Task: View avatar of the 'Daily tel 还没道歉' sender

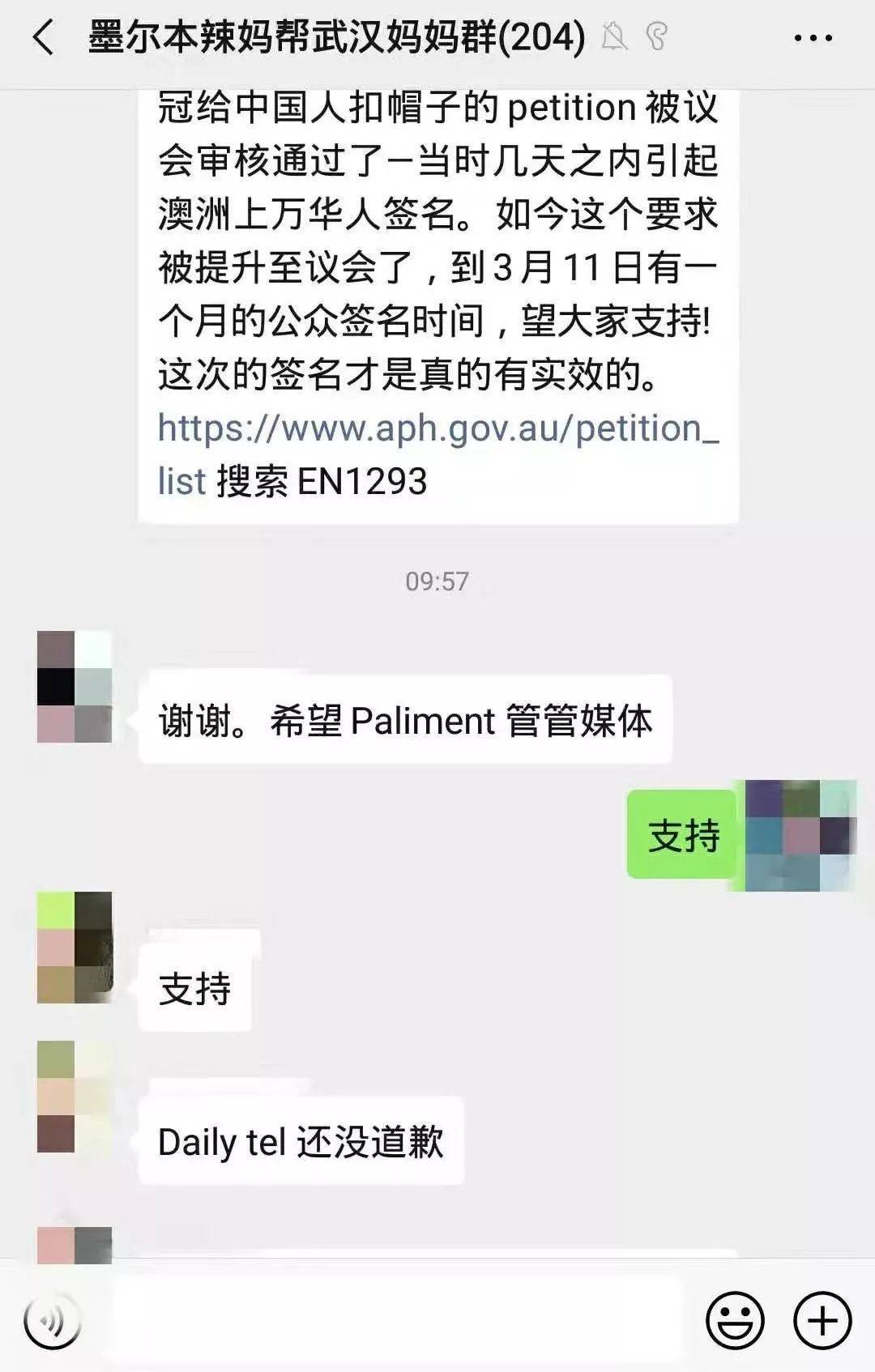Action: click(75, 1097)
